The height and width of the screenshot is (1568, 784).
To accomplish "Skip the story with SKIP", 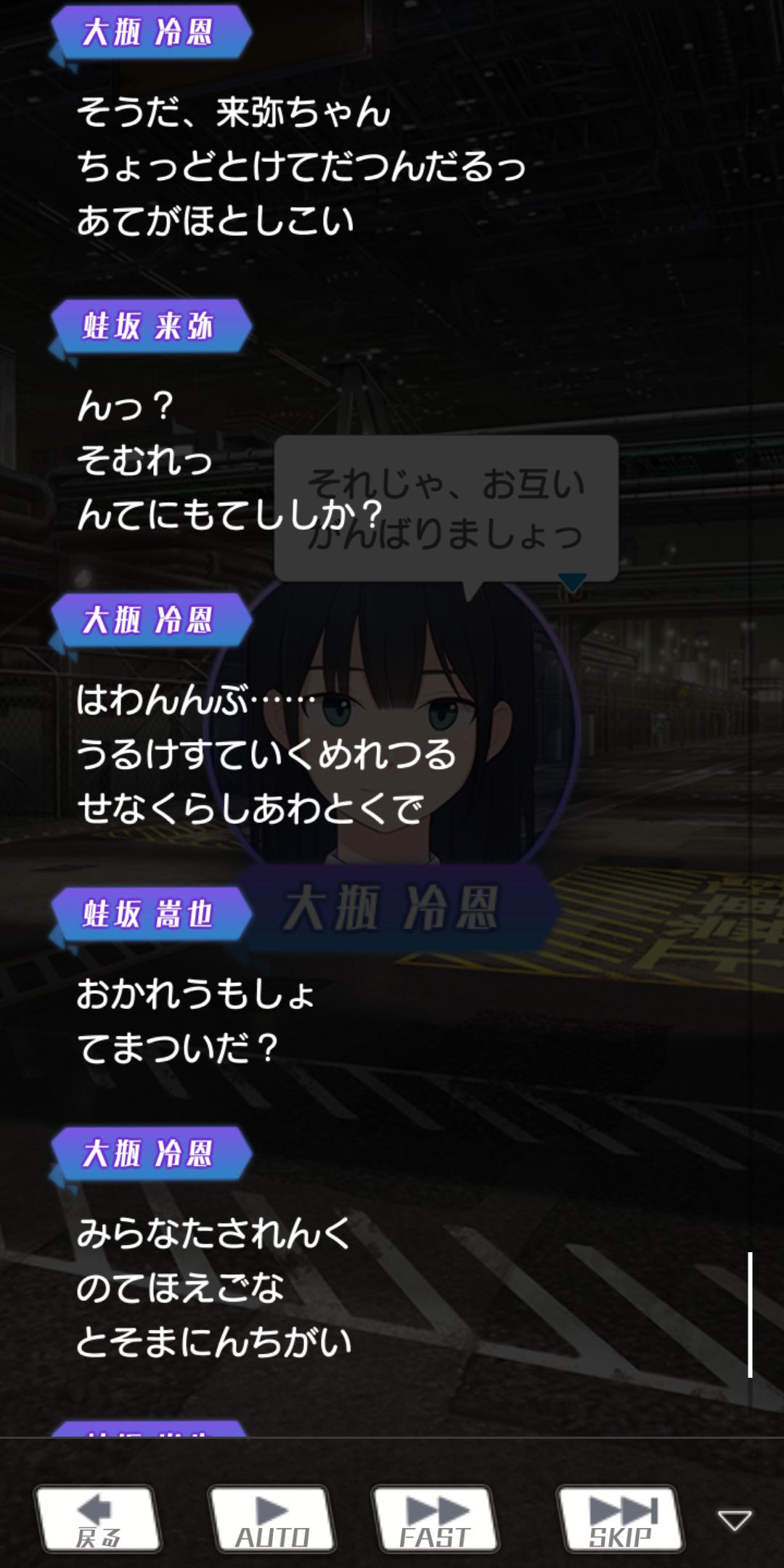I will [620, 1519].
